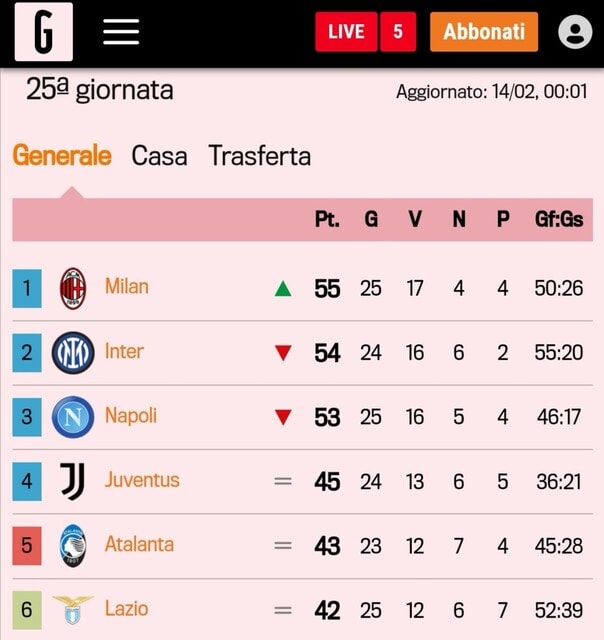Open the Lazio team page
Image resolution: width=604 pixels, height=640 pixels.
coord(126,609)
